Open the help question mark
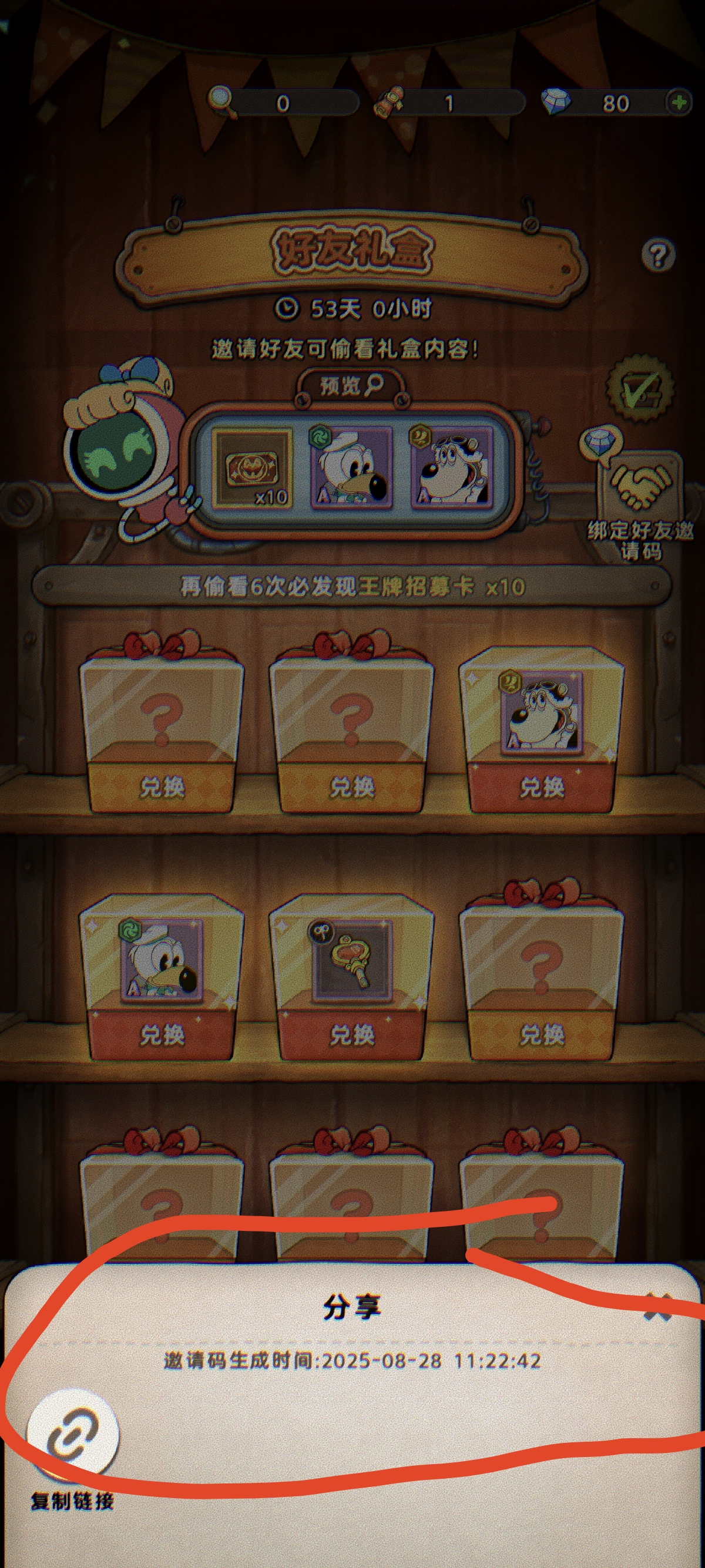 click(658, 255)
